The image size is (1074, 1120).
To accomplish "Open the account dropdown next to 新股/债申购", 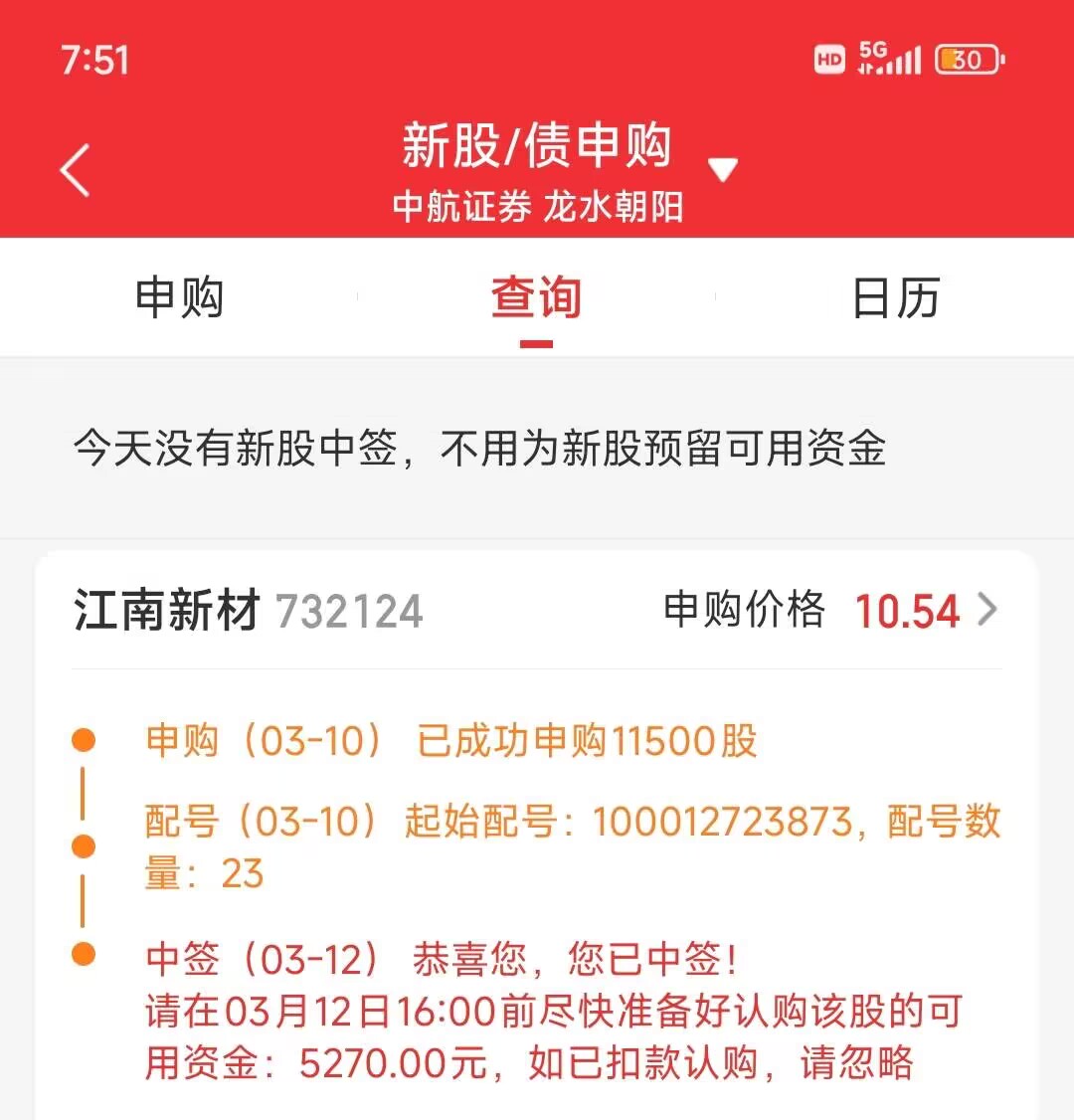I will (x=723, y=170).
